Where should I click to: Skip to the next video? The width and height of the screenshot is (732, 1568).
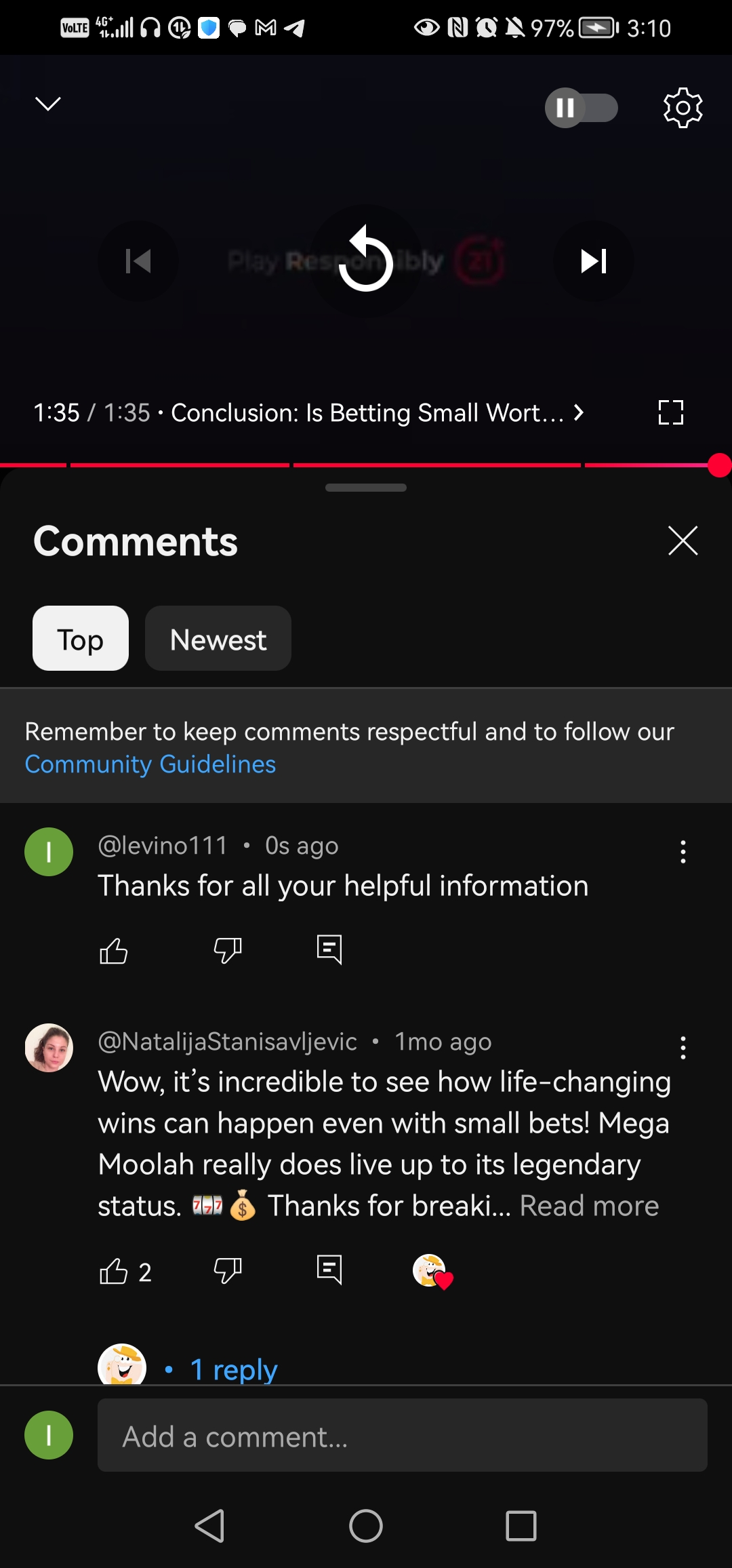[x=593, y=261]
